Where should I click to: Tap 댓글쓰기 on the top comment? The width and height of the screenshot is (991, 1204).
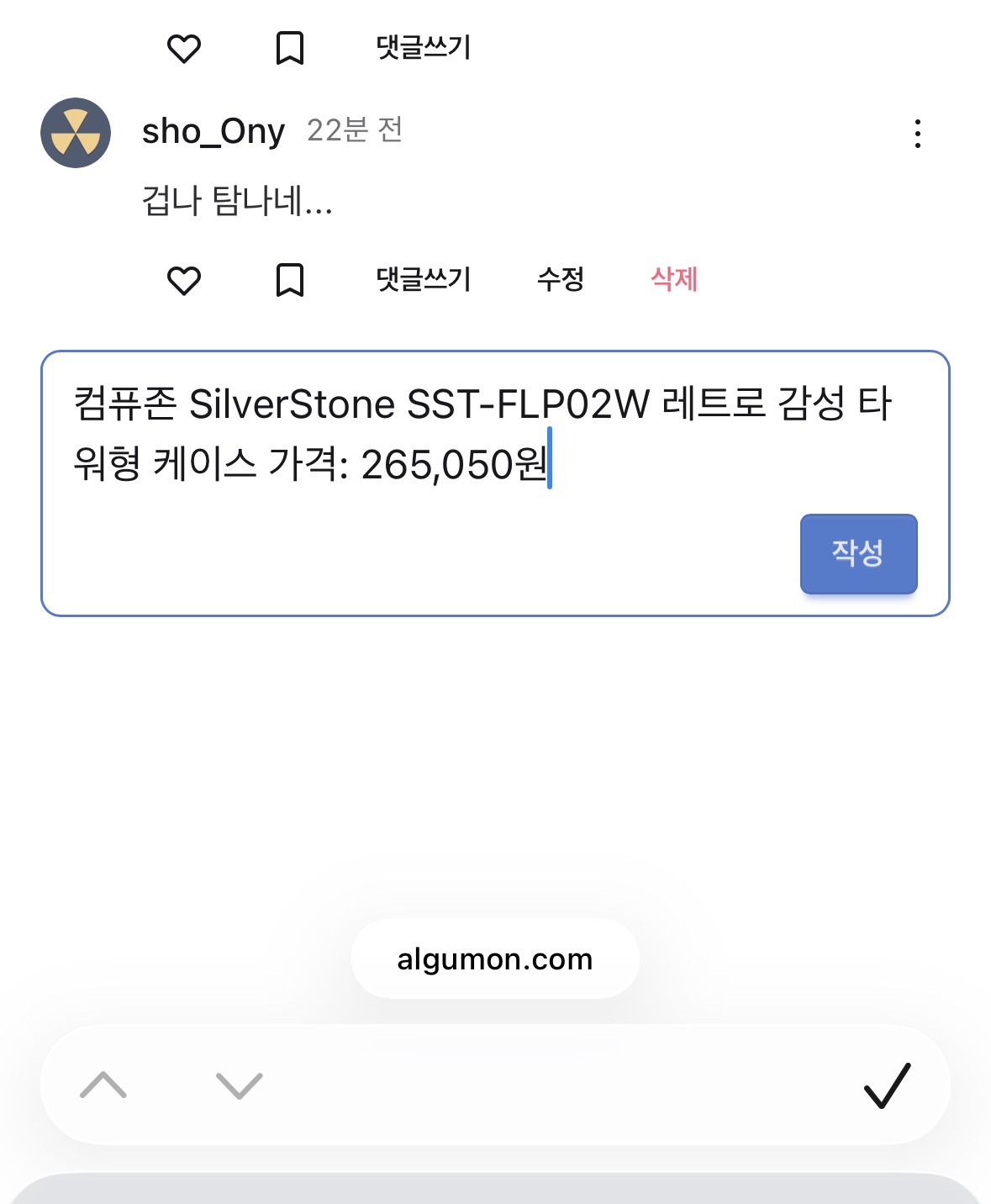tap(424, 48)
